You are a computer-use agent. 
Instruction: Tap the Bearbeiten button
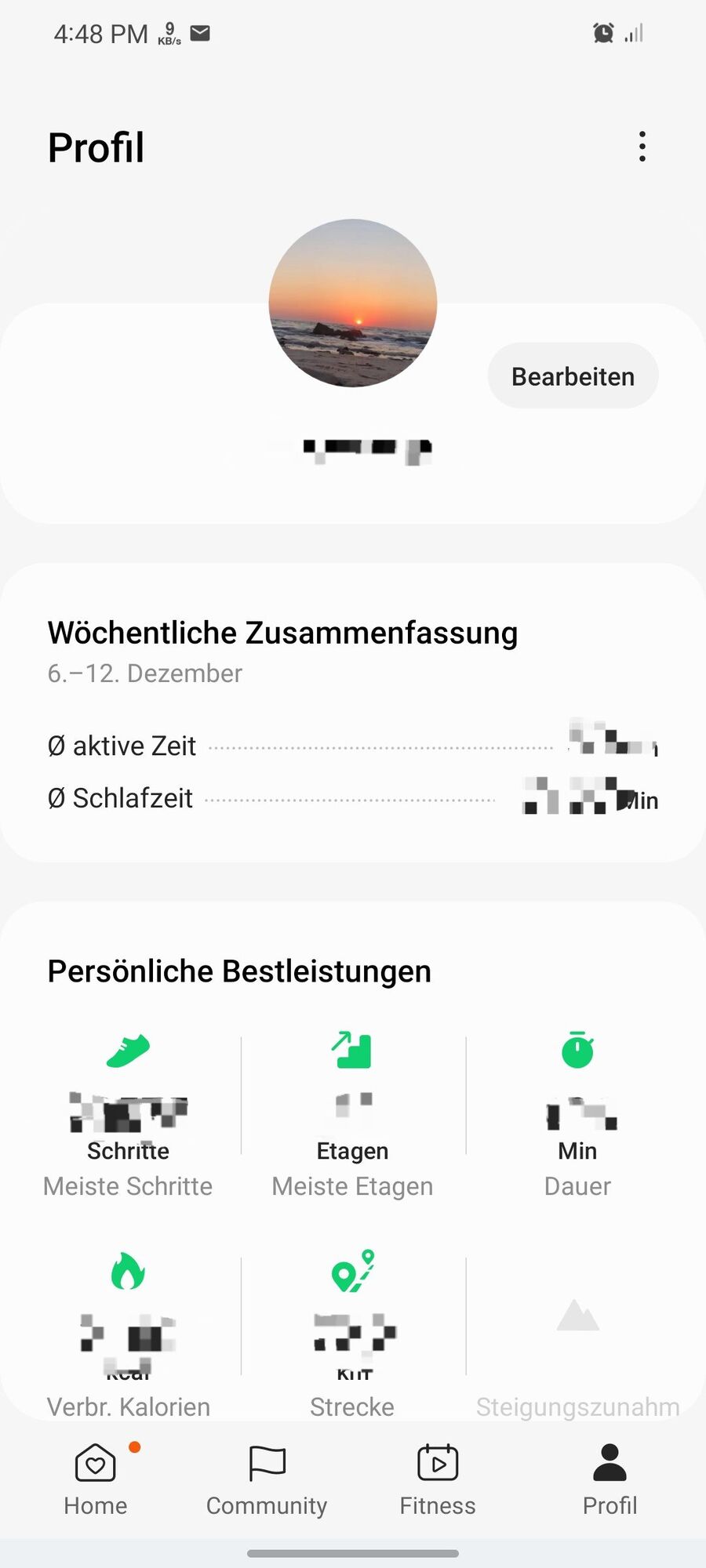573,376
